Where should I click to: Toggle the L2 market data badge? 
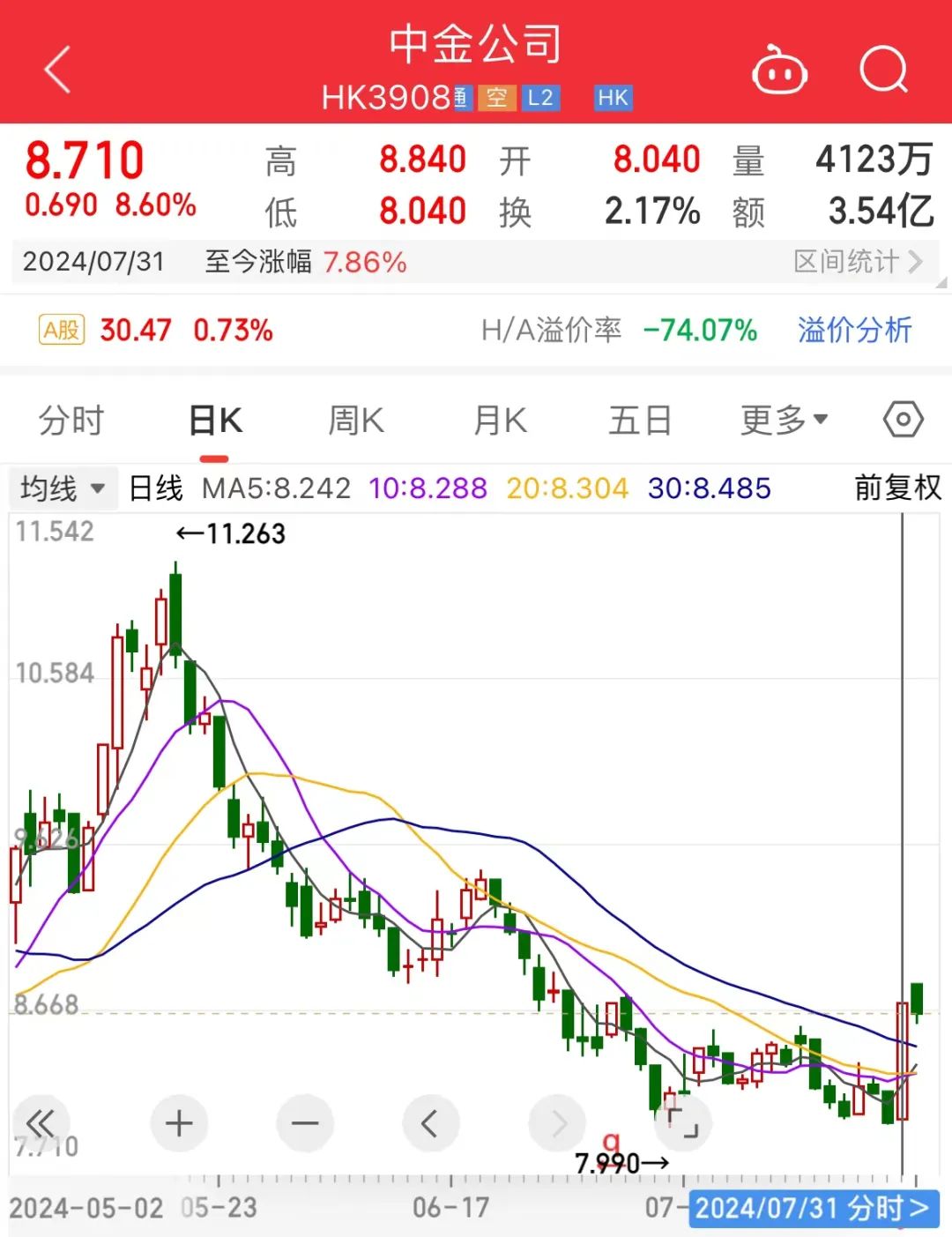coord(542,99)
